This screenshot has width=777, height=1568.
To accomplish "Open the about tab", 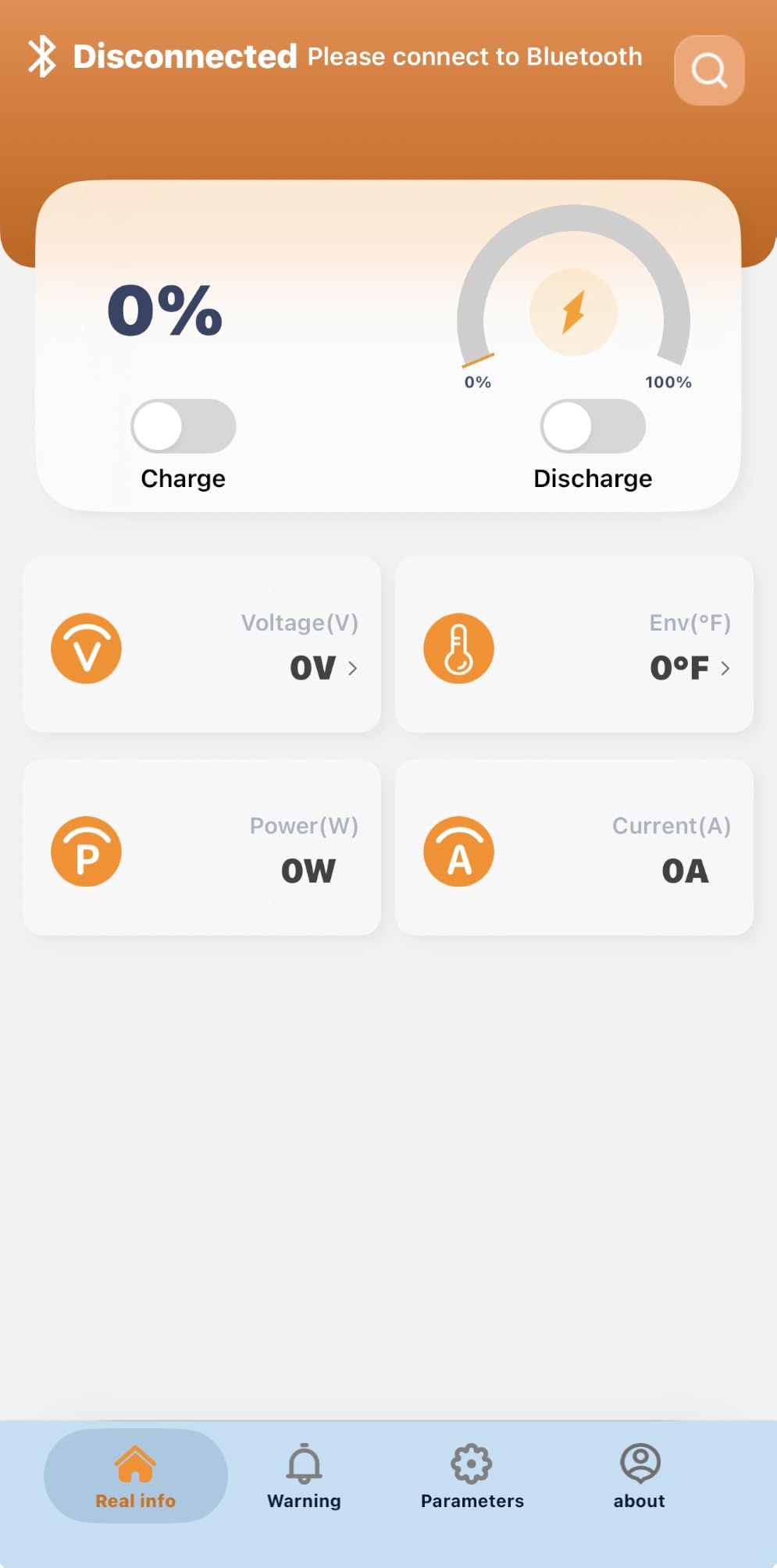I will coord(640,1476).
